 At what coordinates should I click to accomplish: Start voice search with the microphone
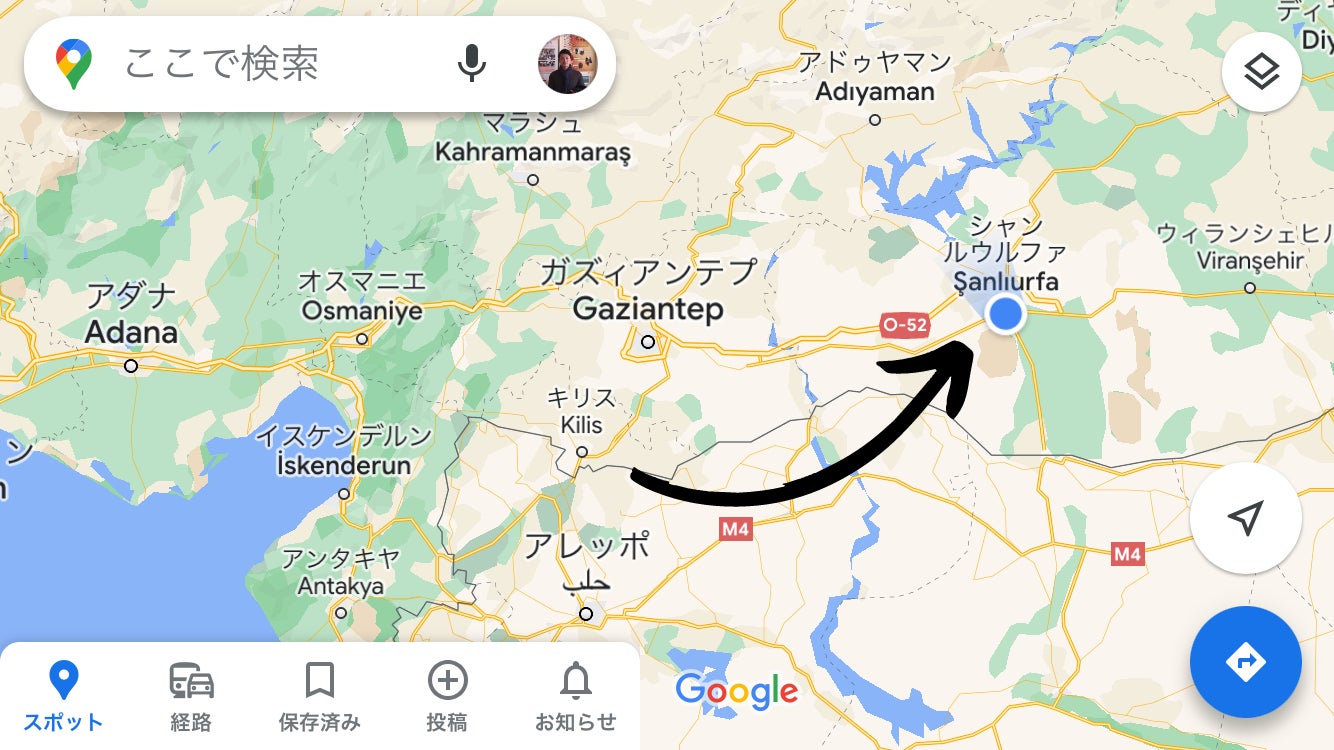point(472,64)
